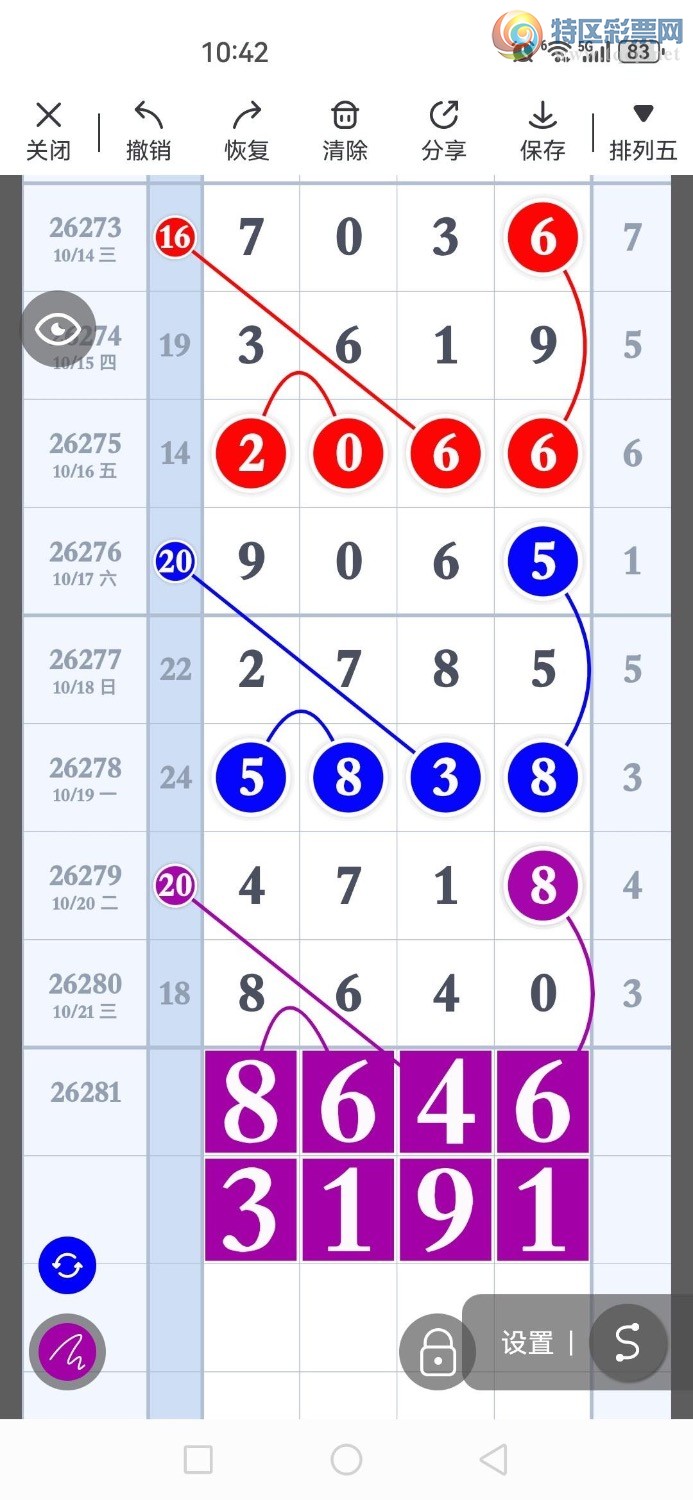Go to the home screen via circle button
The height and width of the screenshot is (1500, 693).
(x=346, y=1459)
